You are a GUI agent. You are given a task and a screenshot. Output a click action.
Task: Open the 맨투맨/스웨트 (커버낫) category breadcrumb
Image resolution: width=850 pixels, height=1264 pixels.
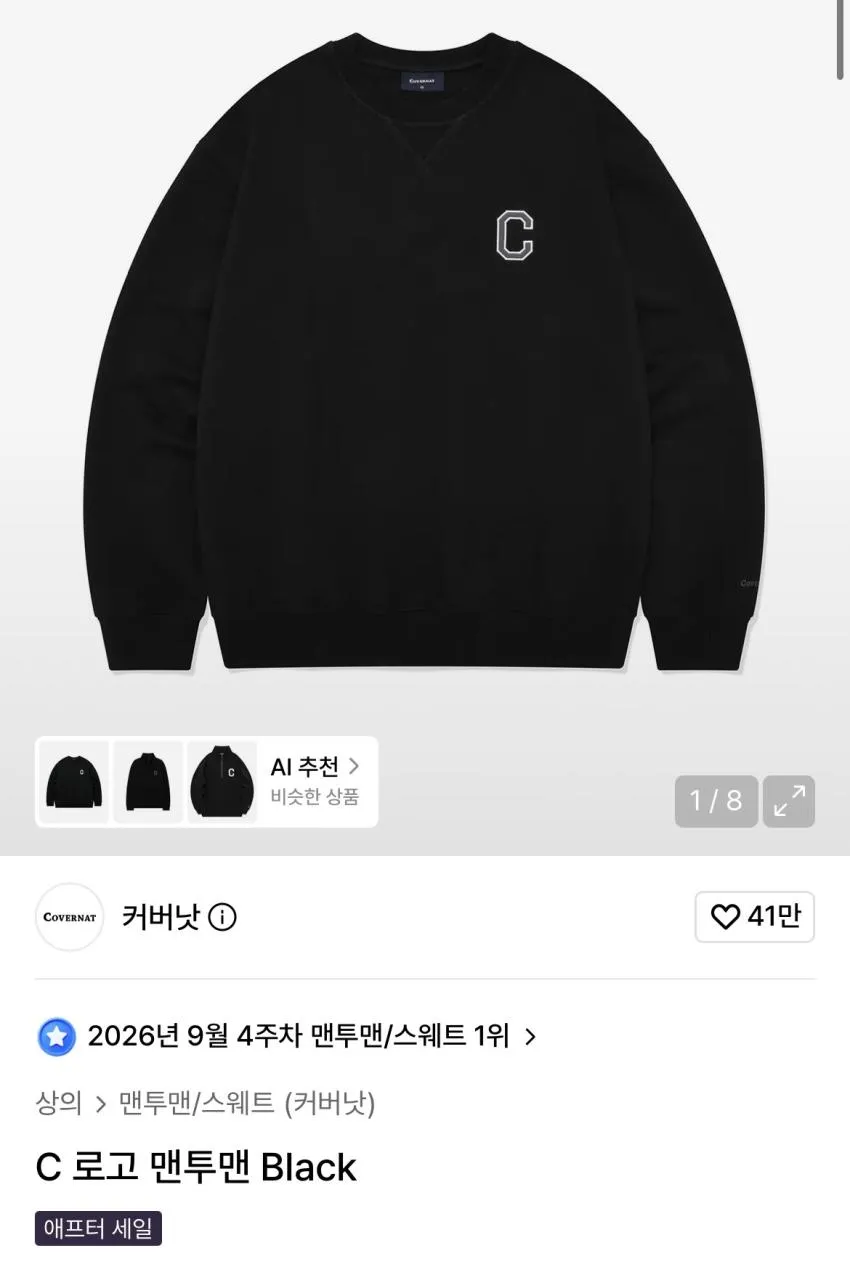click(x=247, y=1103)
